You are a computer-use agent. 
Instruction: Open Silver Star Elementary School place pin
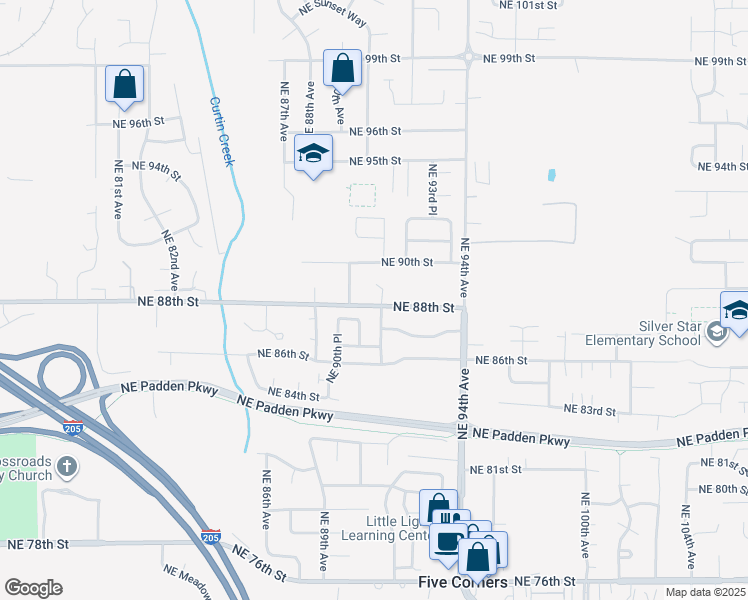pyautogui.click(x=716, y=332)
